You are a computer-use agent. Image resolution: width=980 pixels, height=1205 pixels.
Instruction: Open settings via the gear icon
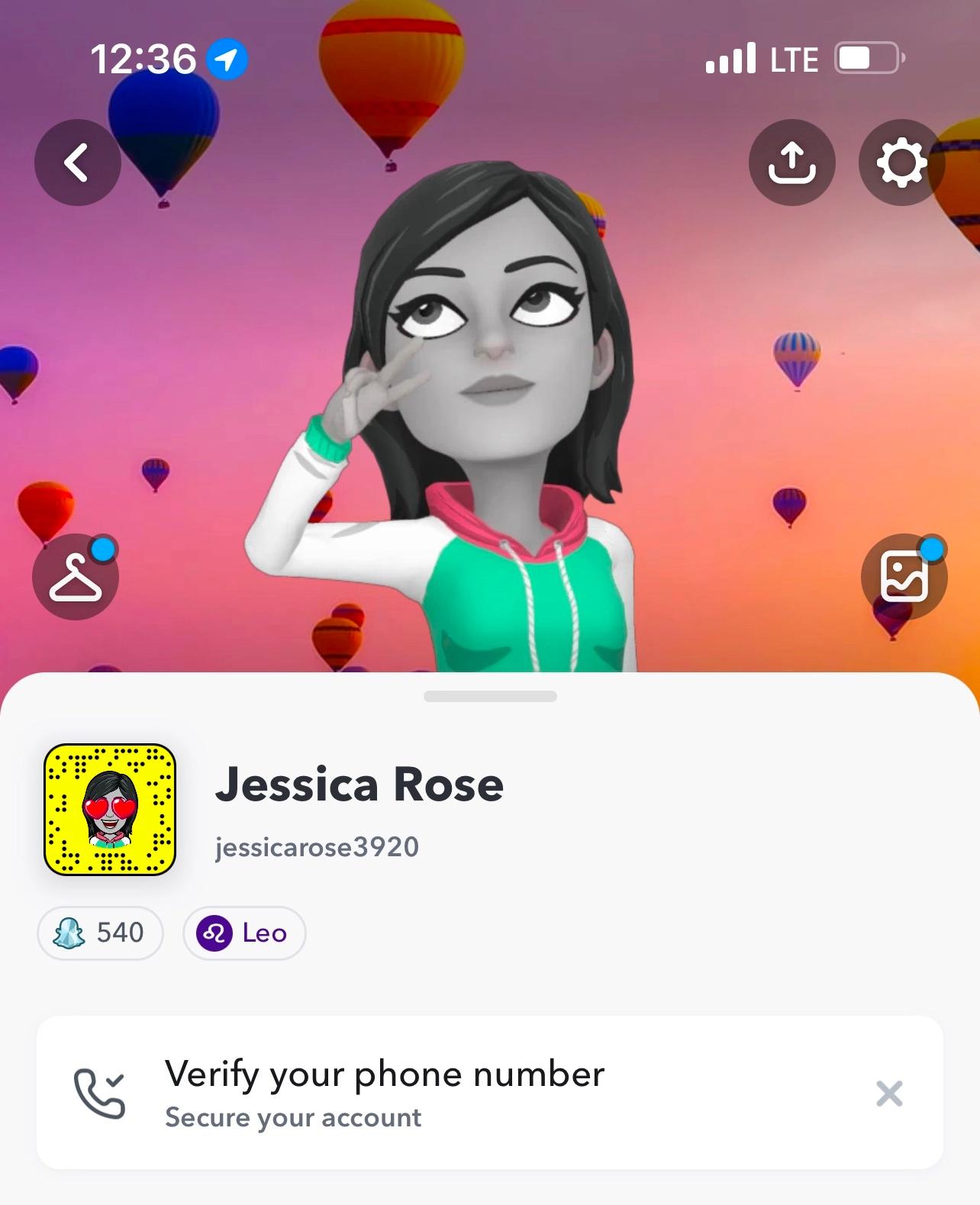click(x=901, y=163)
